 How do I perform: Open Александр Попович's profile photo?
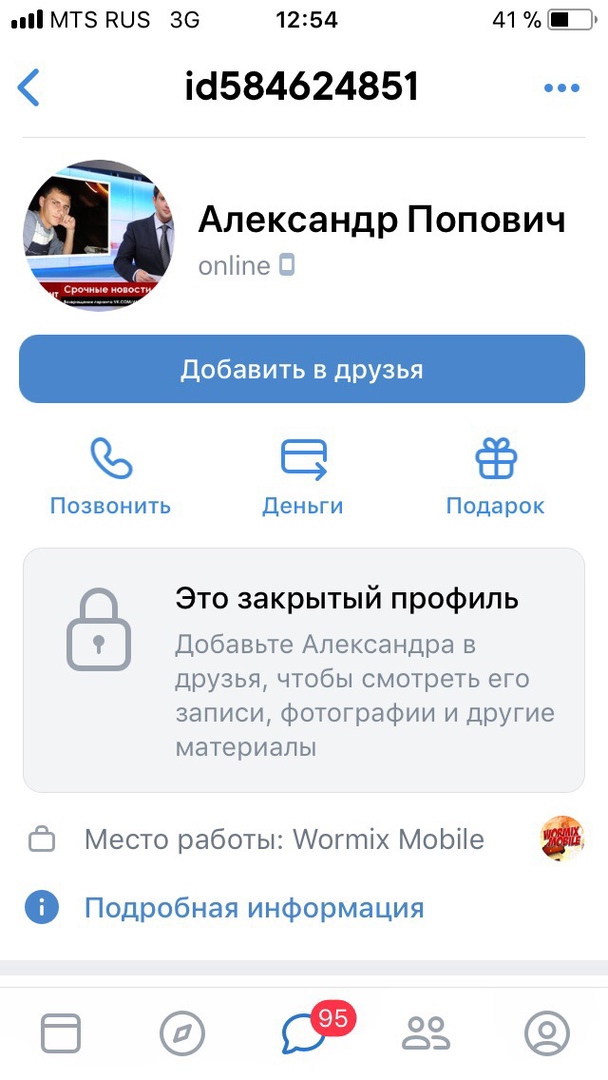click(x=99, y=235)
